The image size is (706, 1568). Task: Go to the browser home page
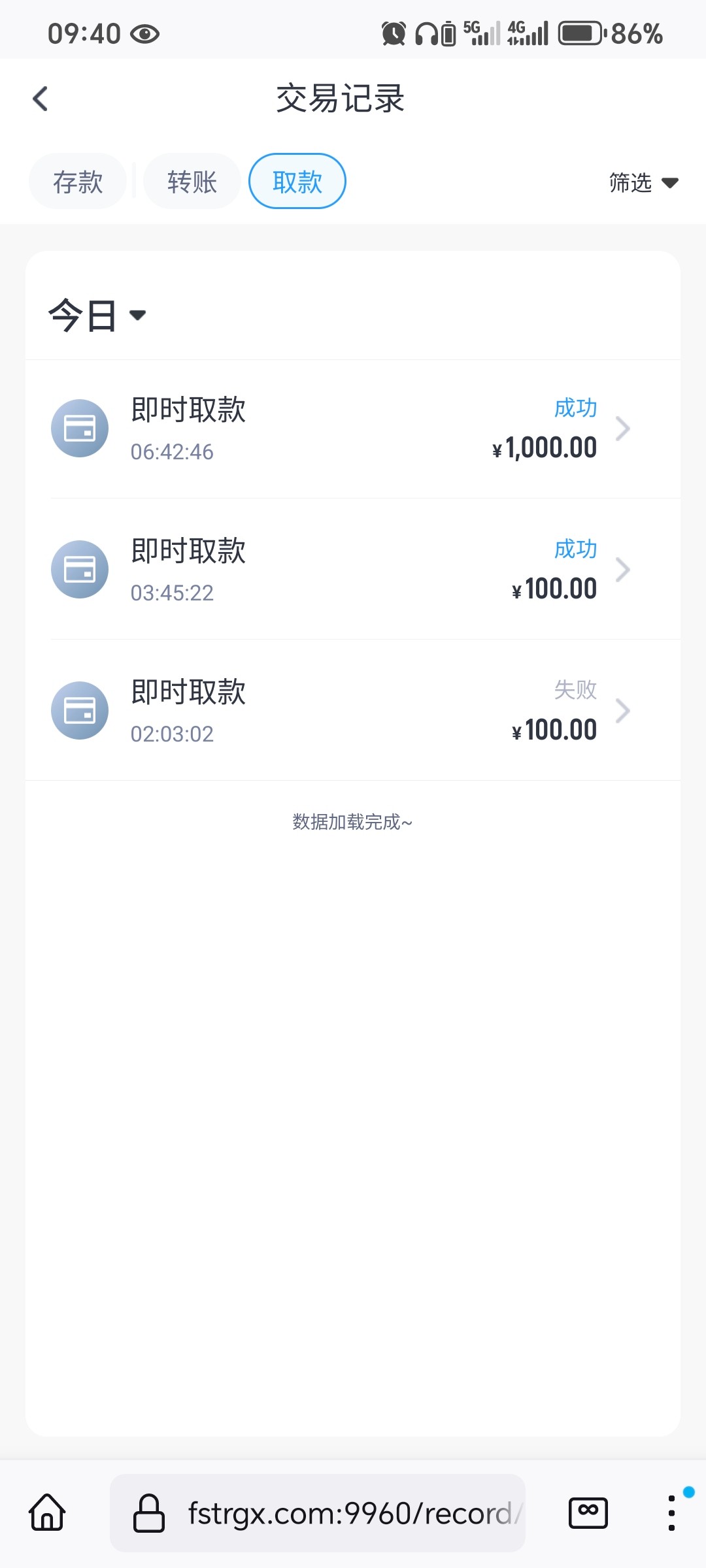click(47, 1513)
